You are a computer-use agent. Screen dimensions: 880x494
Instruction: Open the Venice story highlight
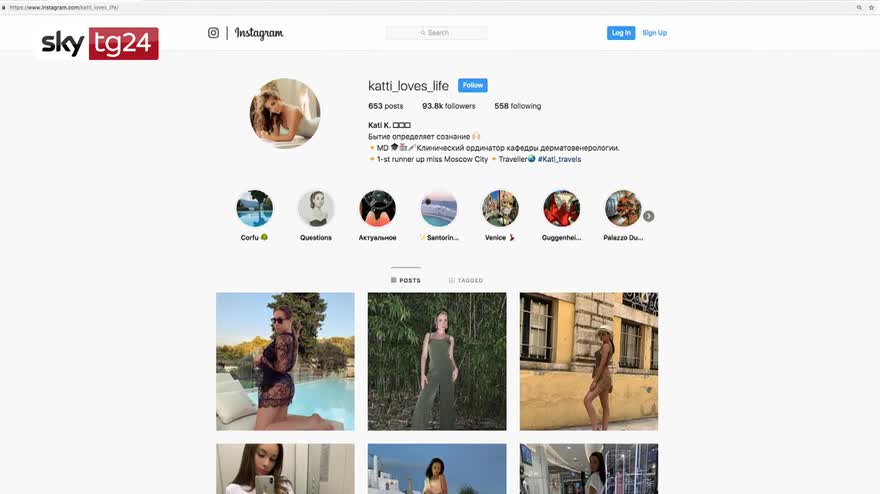(500, 209)
